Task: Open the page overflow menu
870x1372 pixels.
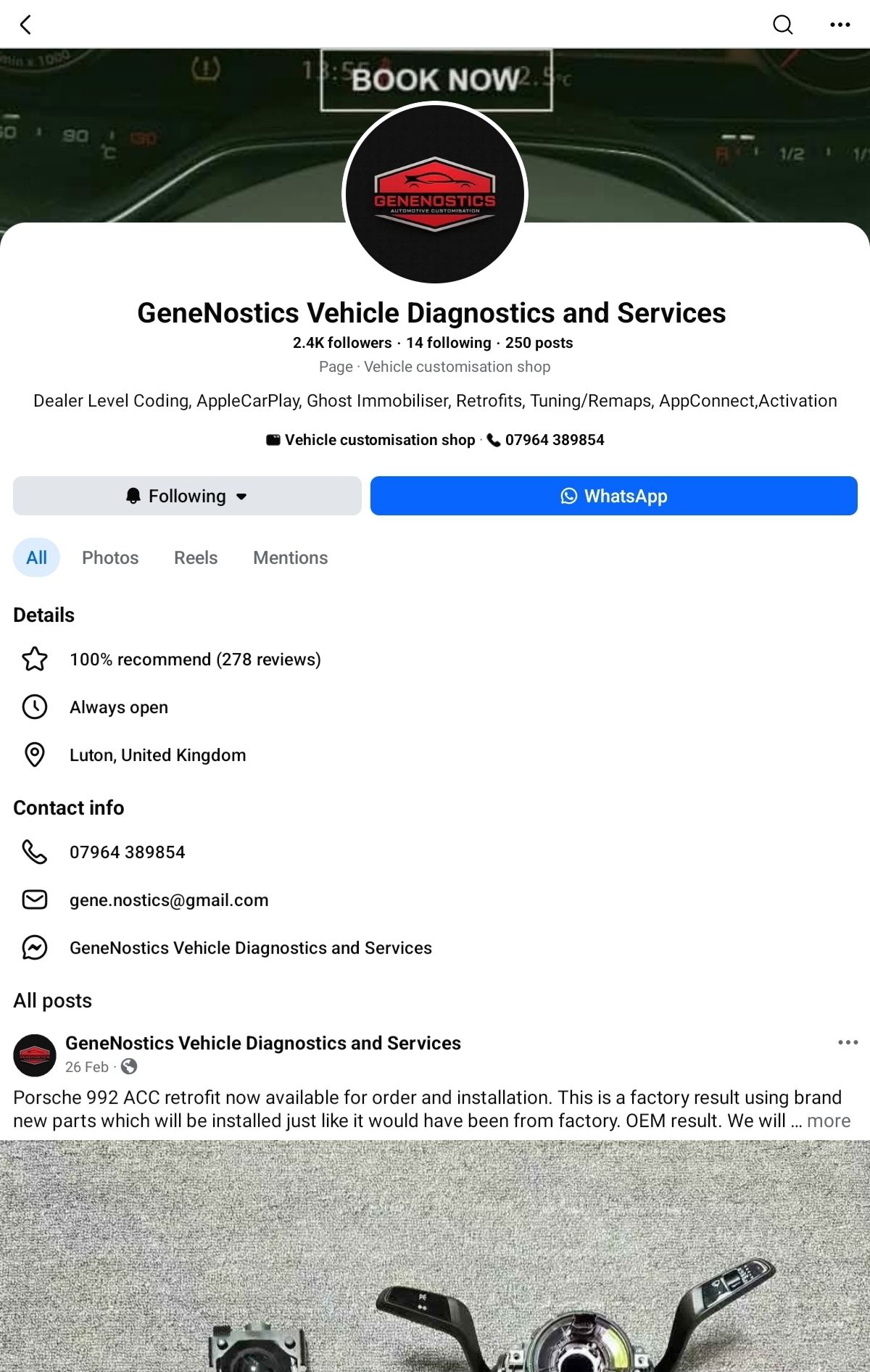Action: click(840, 25)
